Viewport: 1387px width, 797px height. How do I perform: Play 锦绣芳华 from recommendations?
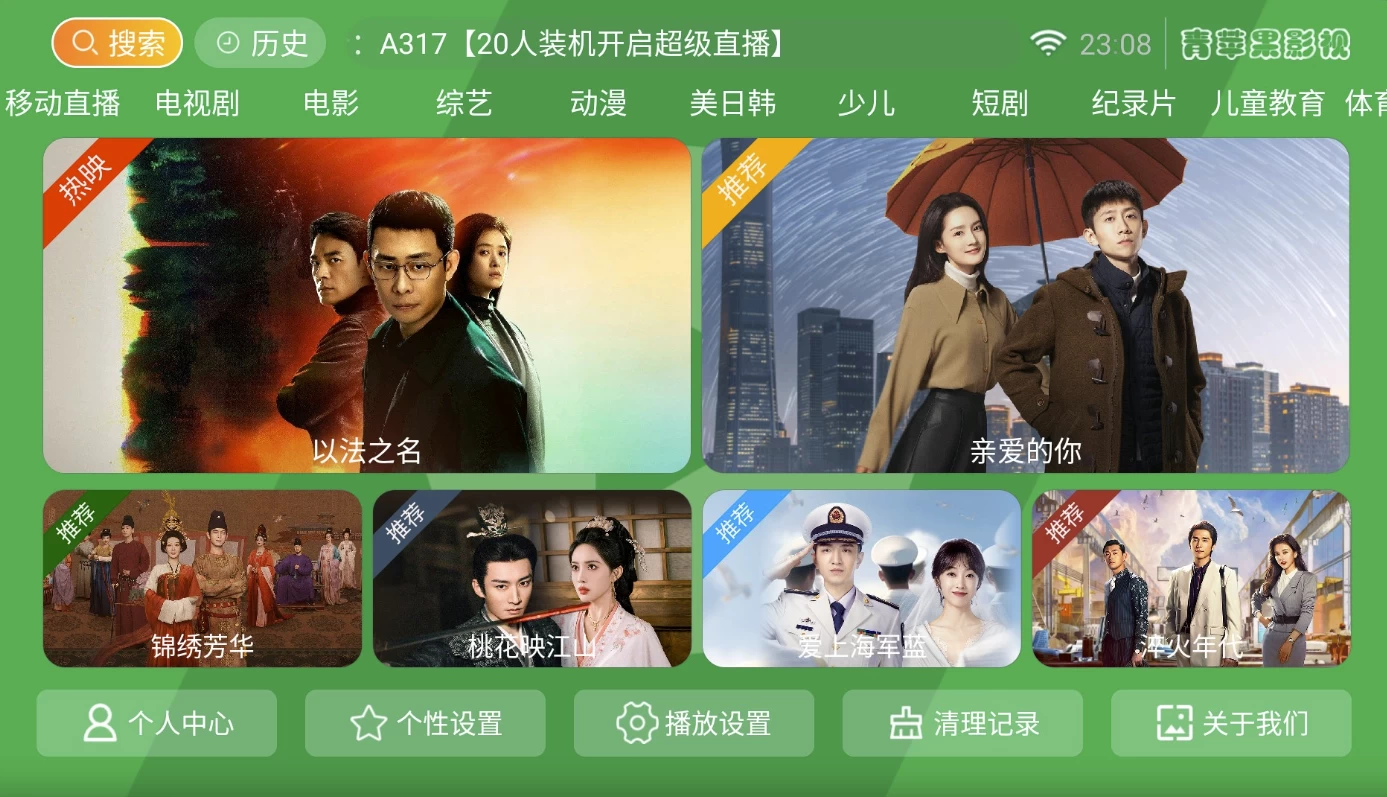pos(202,578)
